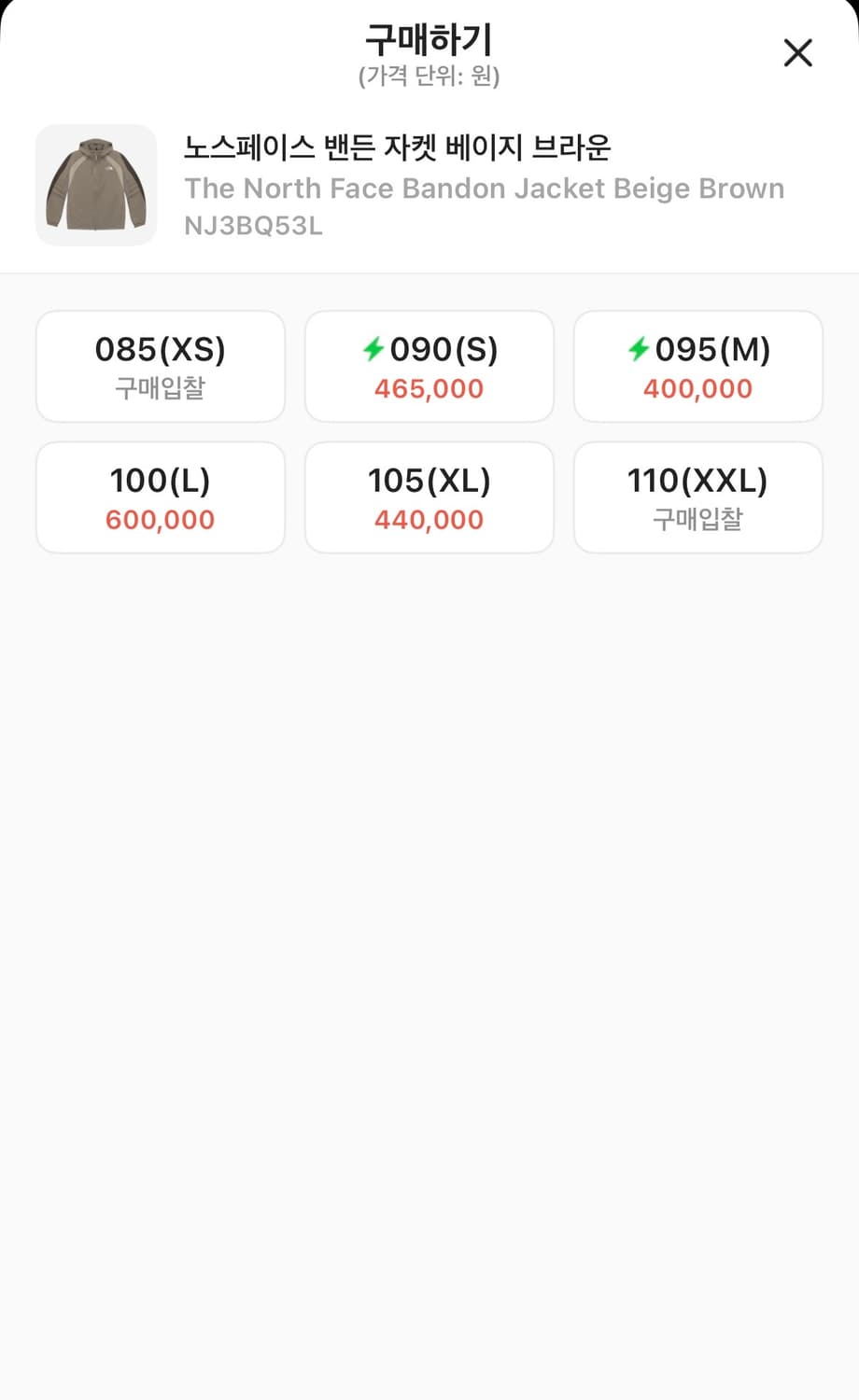Select size 105(XL) priced 440,000
The height and width of the screenshot is (1400, 859).
(x=429, y=497)
